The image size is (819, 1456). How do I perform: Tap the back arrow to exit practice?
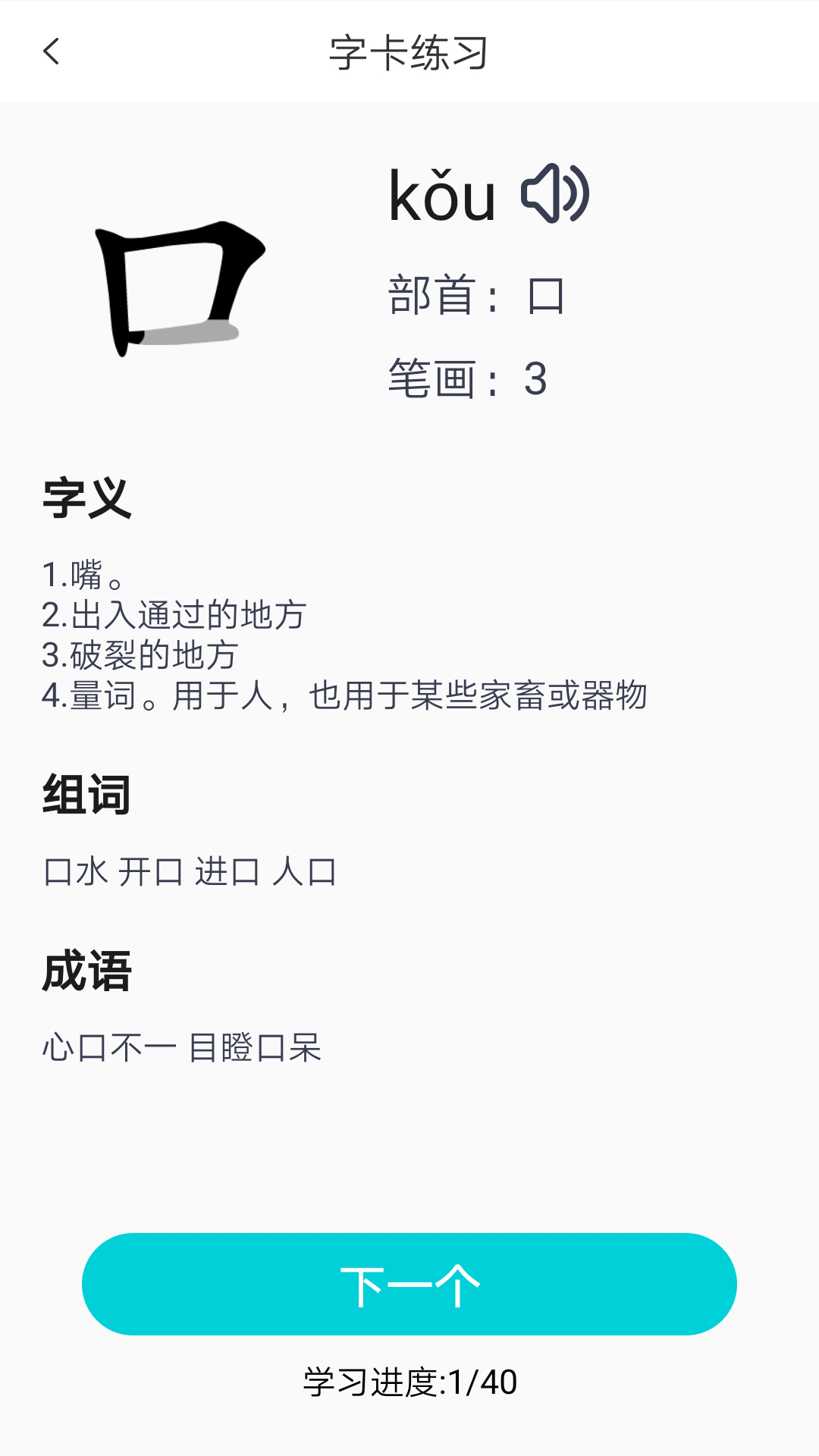[x=50, y=52]
